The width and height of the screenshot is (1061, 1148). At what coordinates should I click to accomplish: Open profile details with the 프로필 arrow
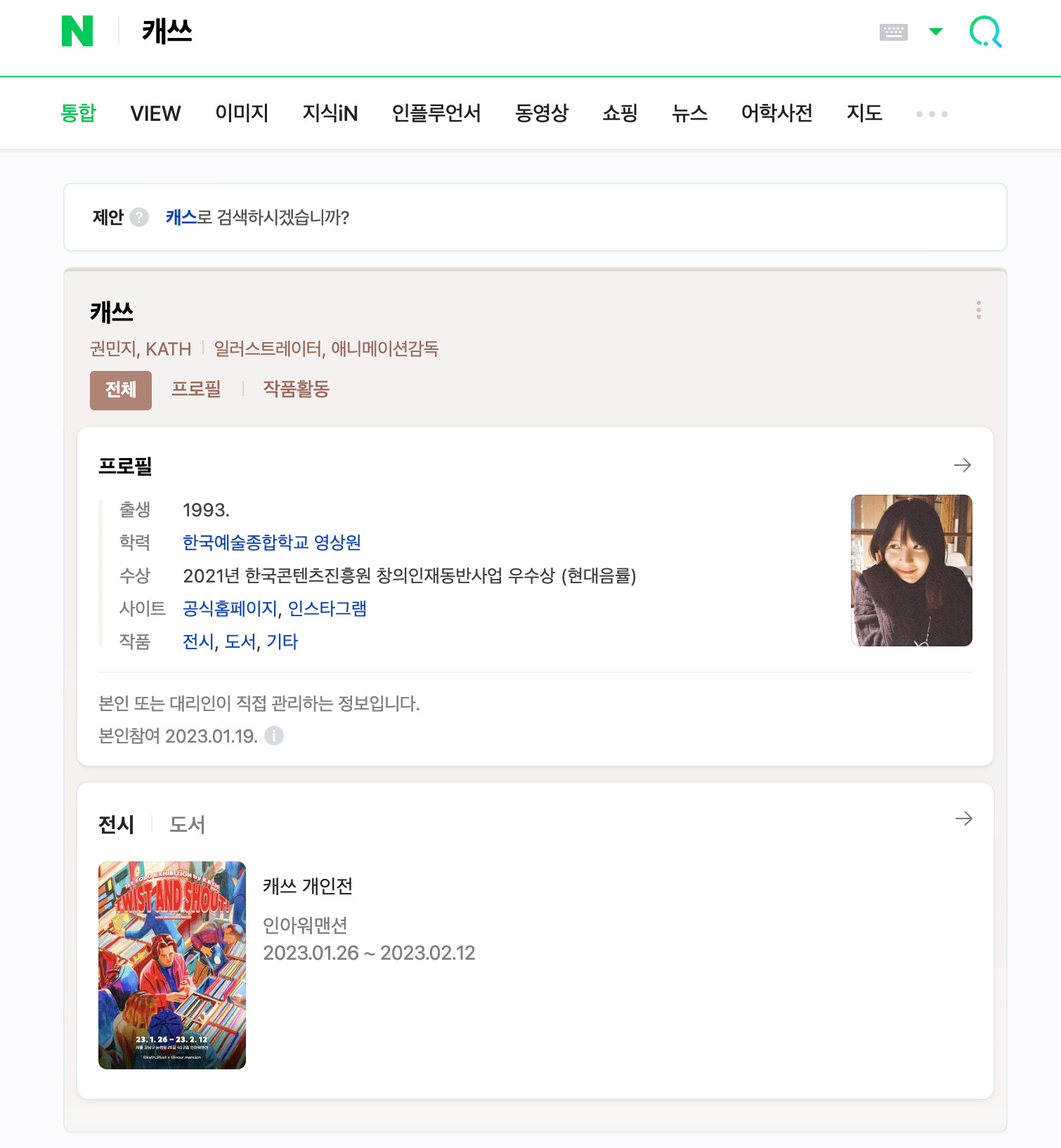coord(962,465)
